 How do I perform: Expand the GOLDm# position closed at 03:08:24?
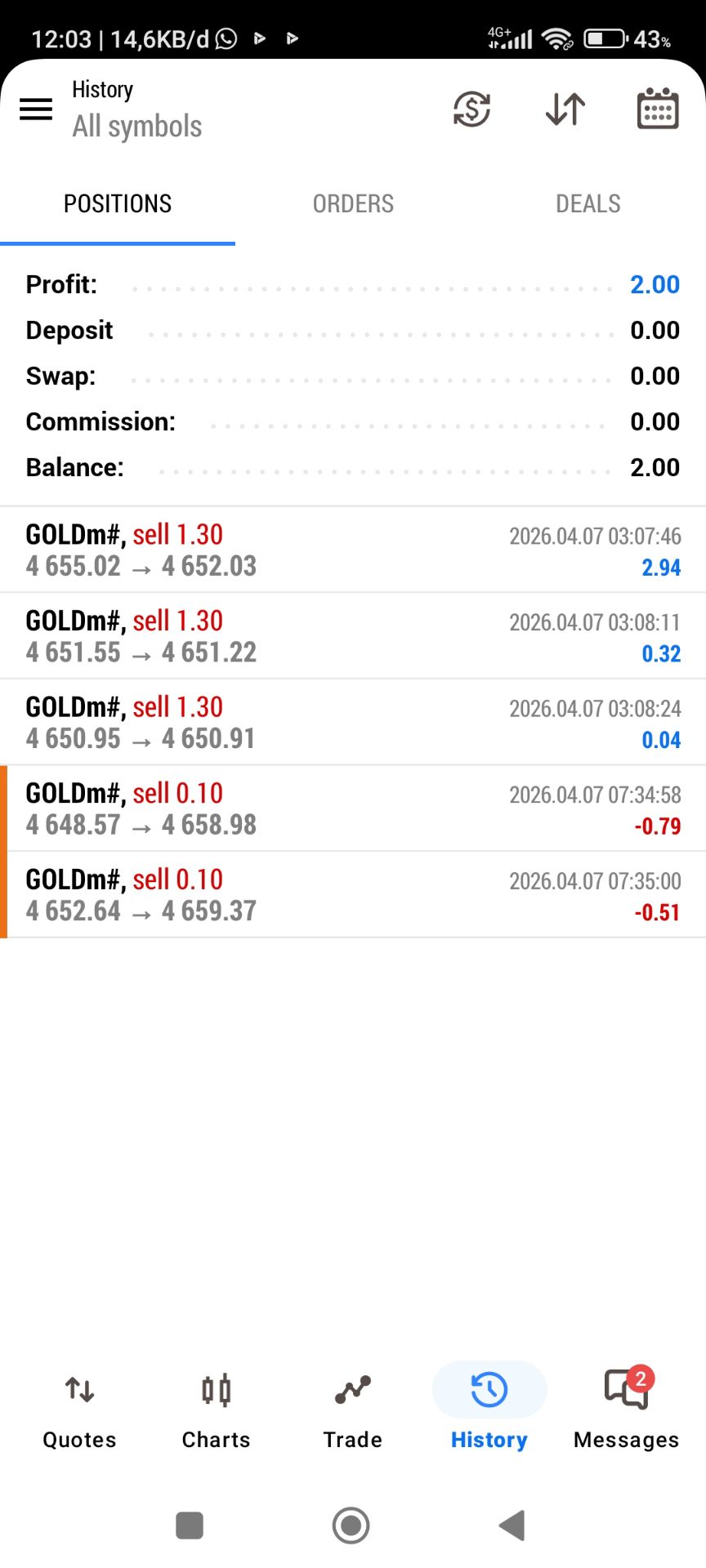pos(353,722)
